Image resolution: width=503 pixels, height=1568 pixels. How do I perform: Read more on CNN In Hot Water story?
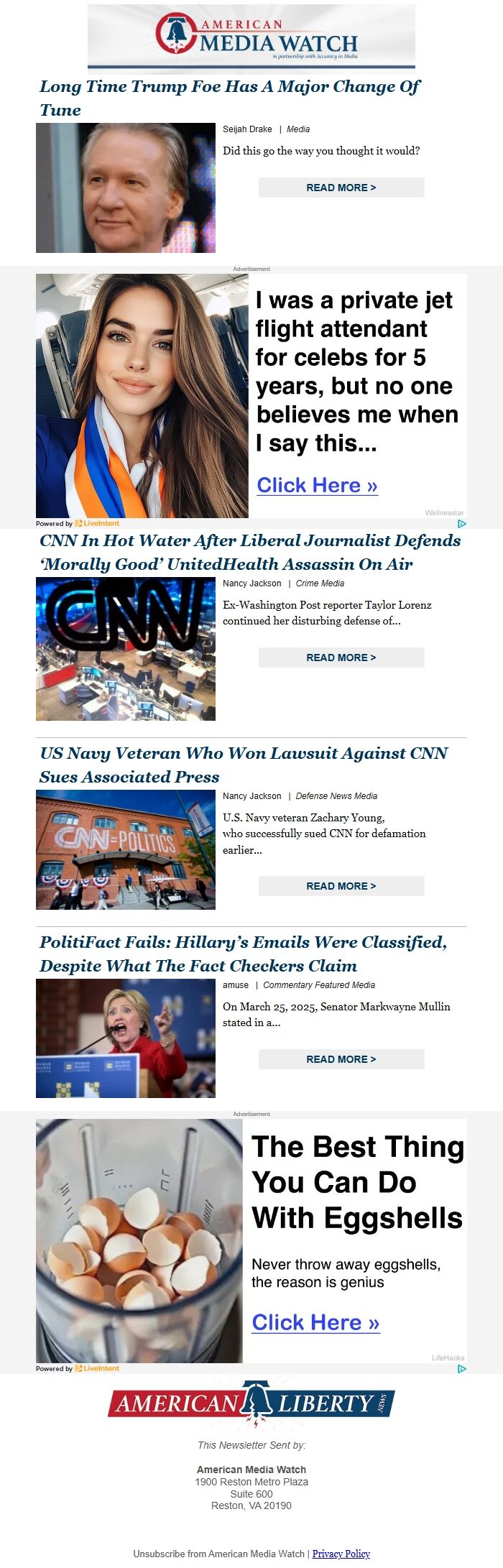[341, 658]
